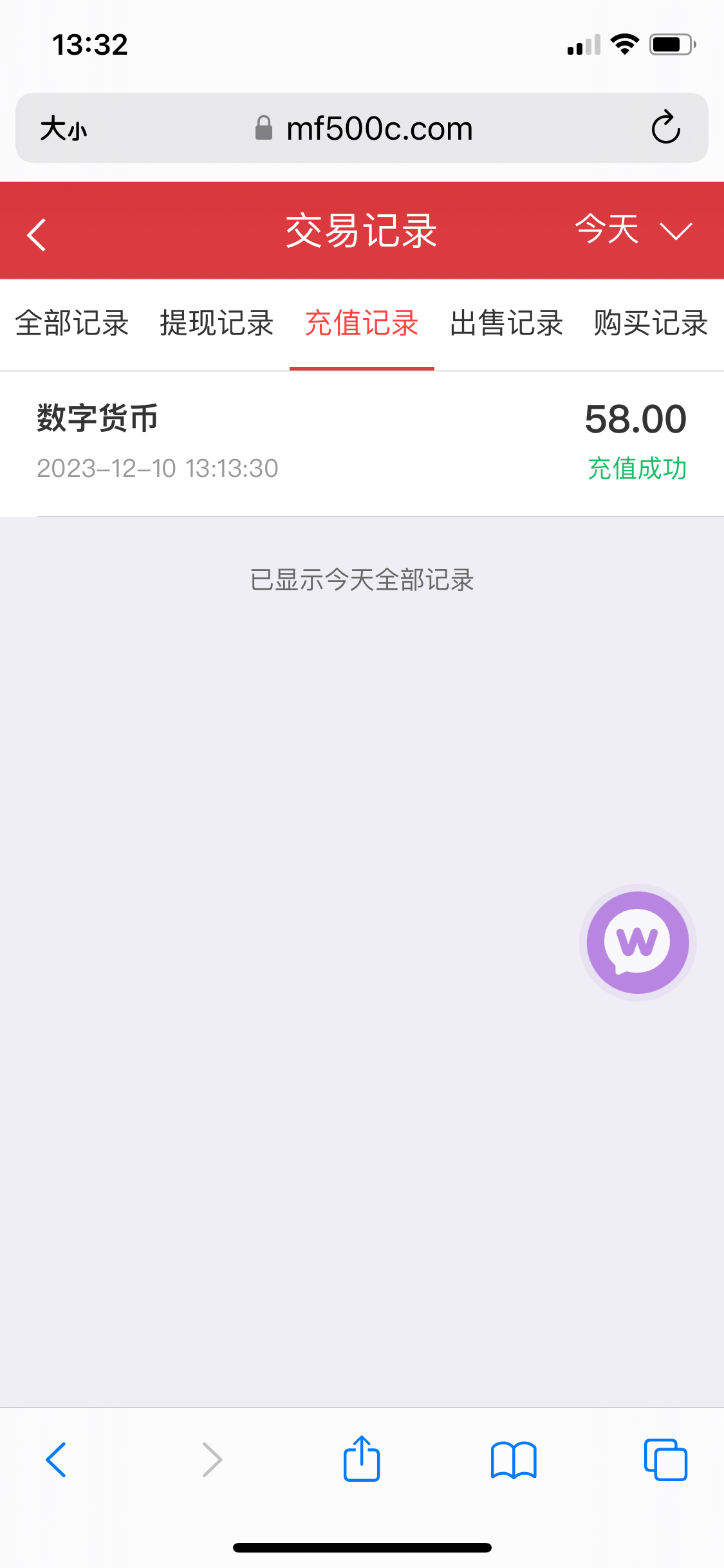Screen dimensions: 724x1568
Task: Select the 购买记录 tab
Action: click(651, 324)
